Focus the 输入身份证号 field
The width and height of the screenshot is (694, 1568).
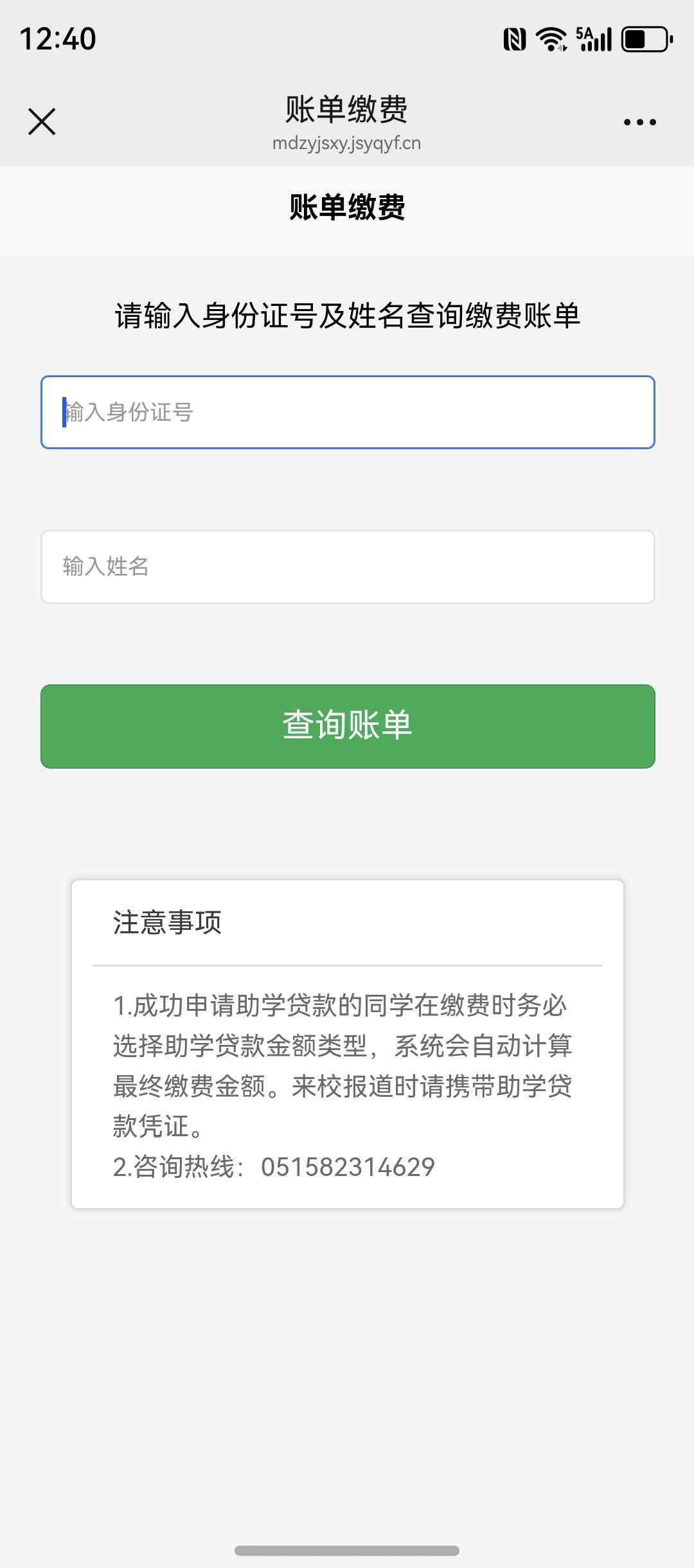348,413
